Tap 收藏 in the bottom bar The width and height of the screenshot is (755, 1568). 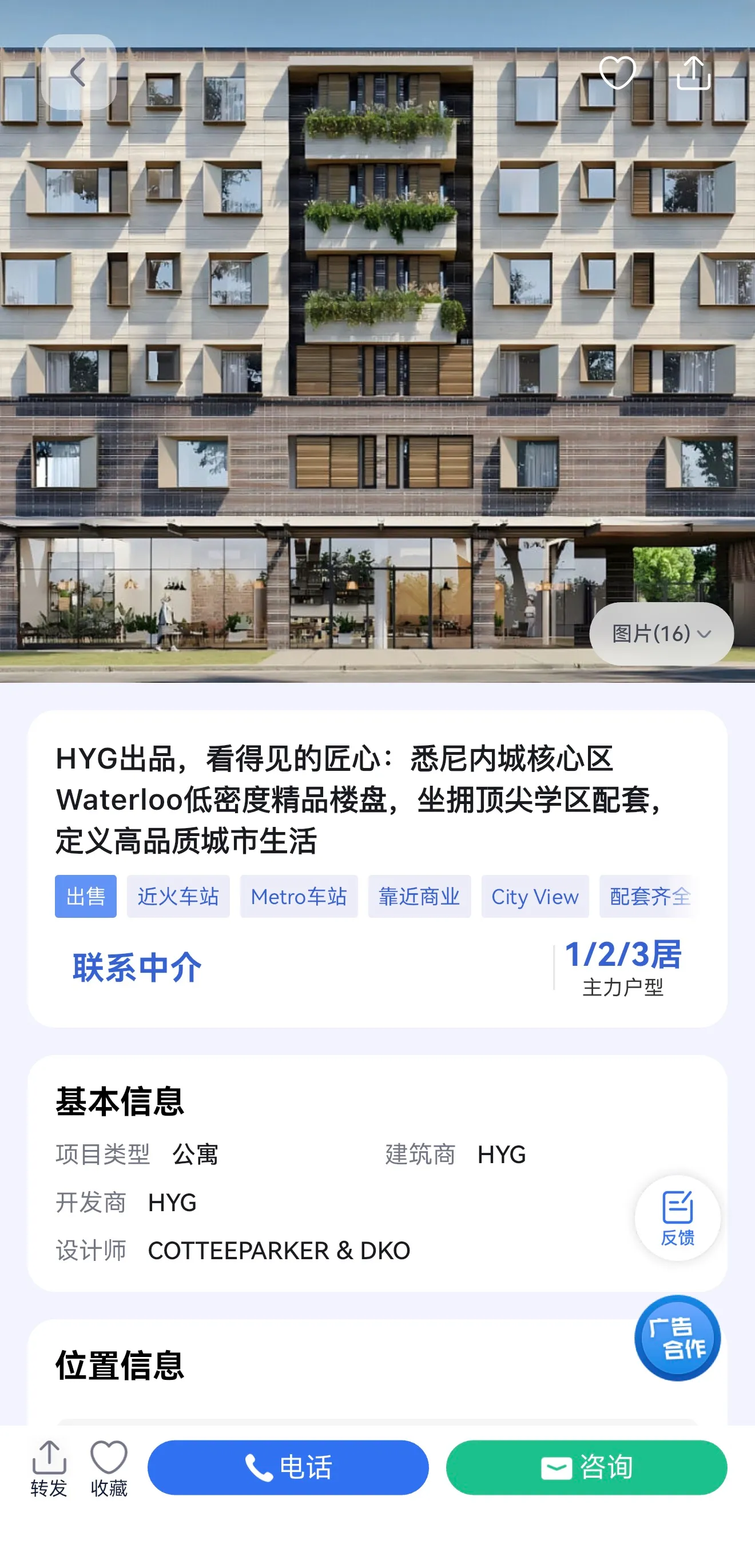(x=109, y=1468)
